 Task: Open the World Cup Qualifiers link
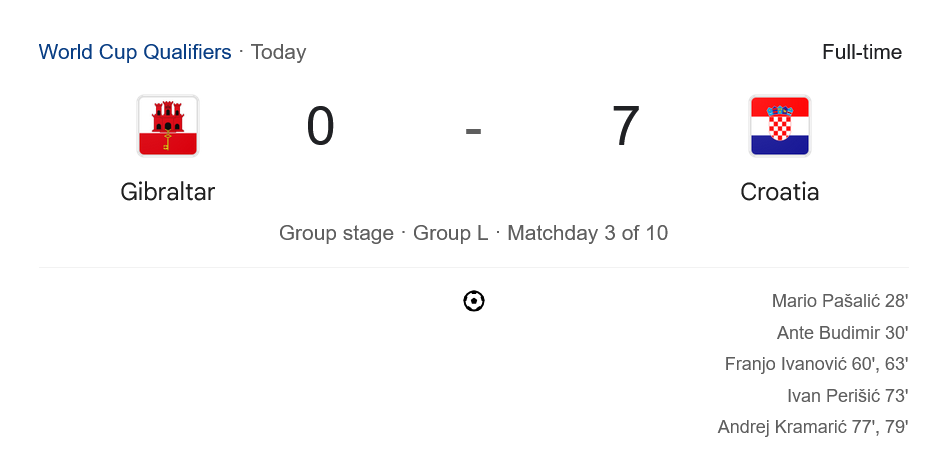coord(135,52)
